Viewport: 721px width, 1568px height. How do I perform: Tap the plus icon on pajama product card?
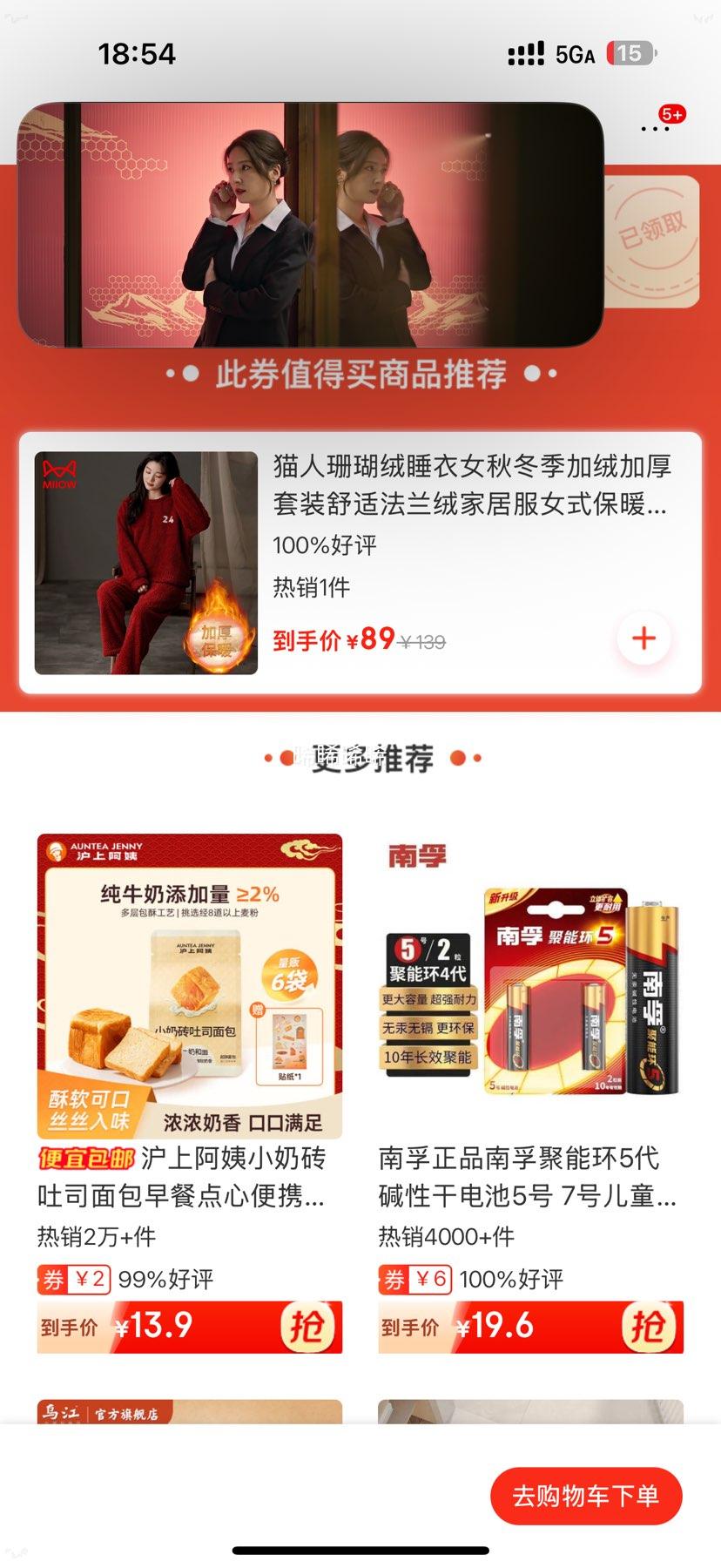[x=643, y=639]
